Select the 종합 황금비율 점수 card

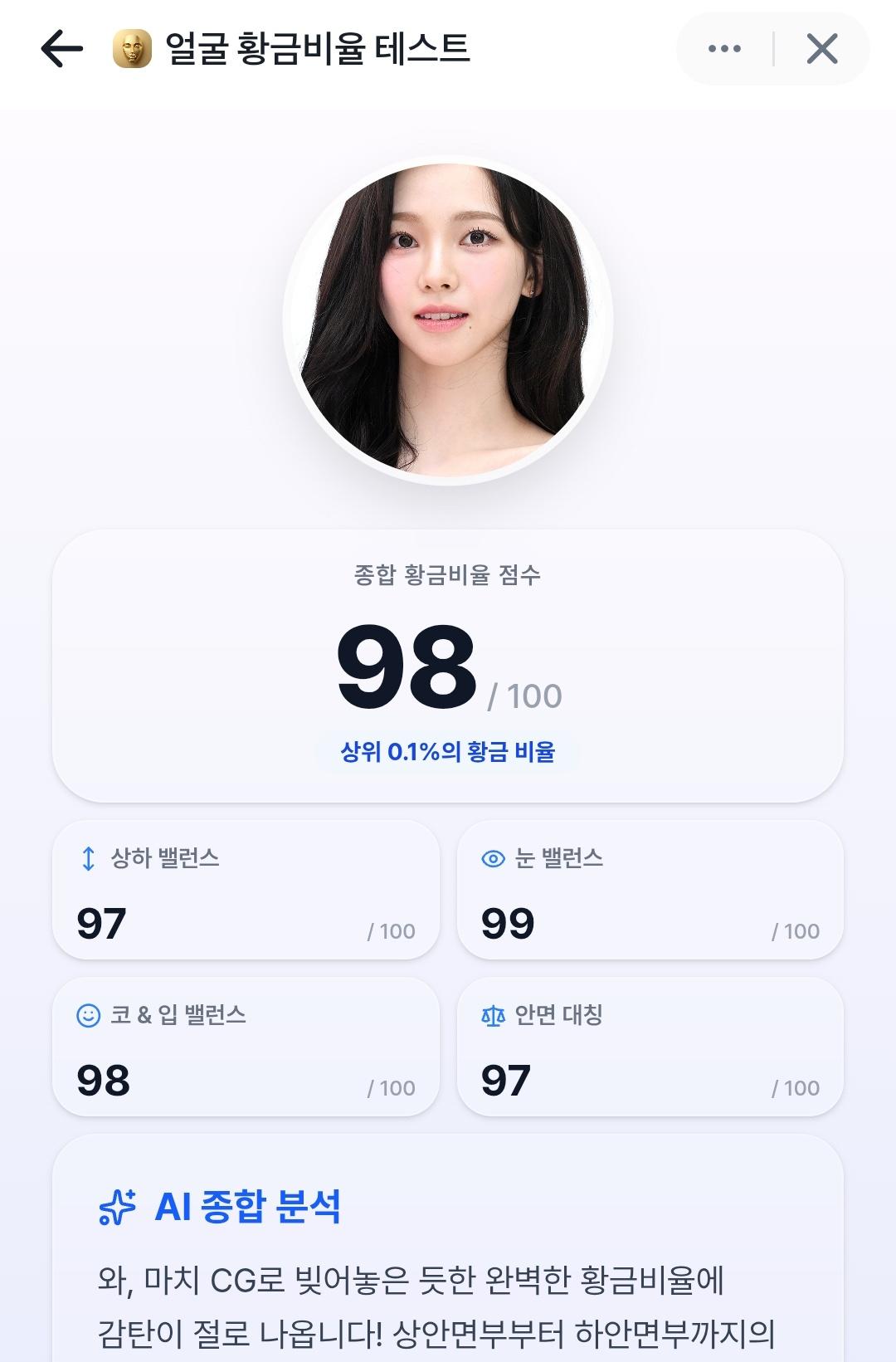tap(448, 664)
